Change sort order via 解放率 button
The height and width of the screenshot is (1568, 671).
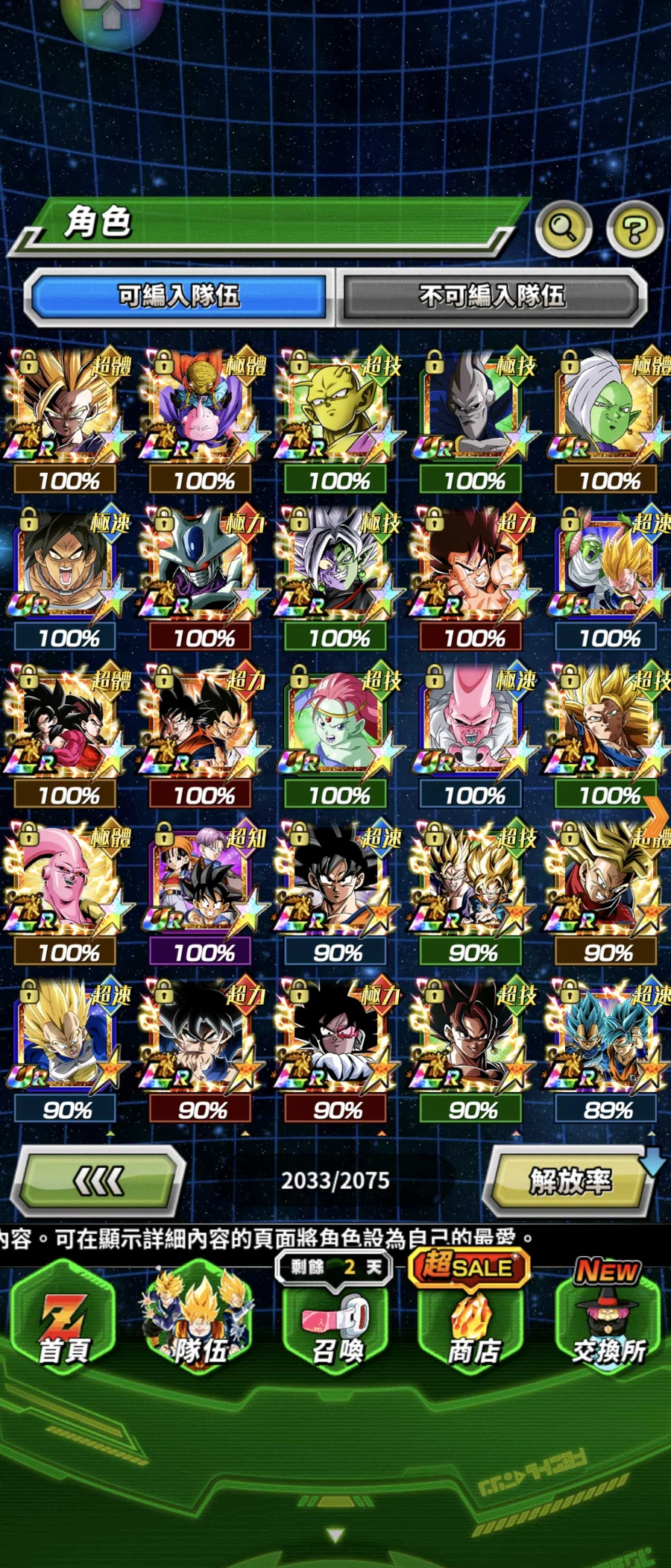[x=570, y=1181]
